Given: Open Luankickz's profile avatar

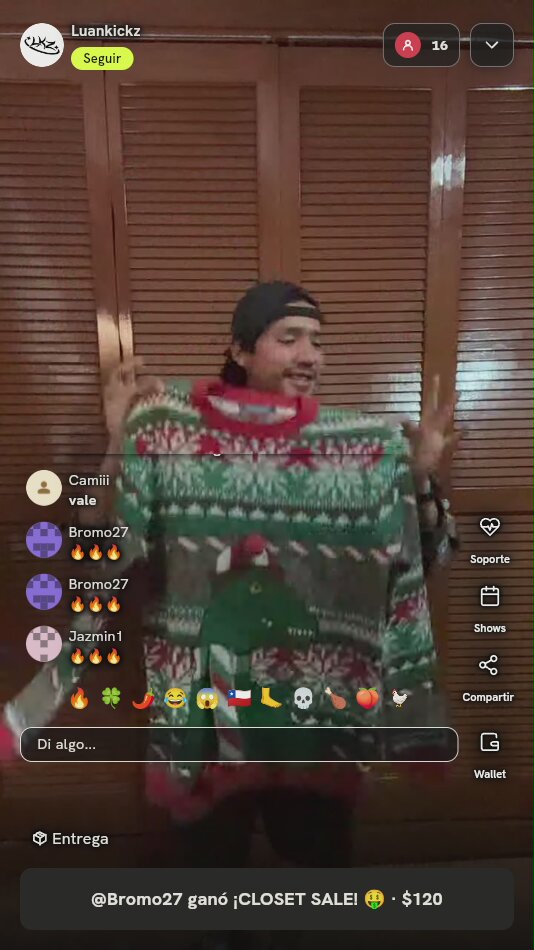Looking at the screenshot, I should (42, 45).
